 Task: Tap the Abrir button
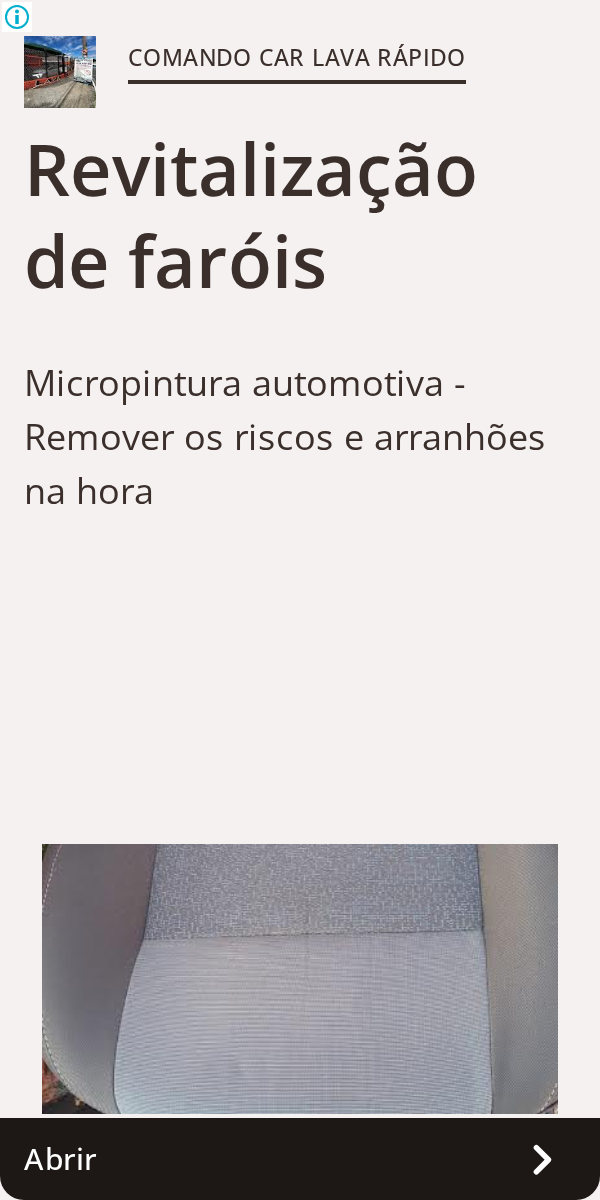(x=300, y=1159)
